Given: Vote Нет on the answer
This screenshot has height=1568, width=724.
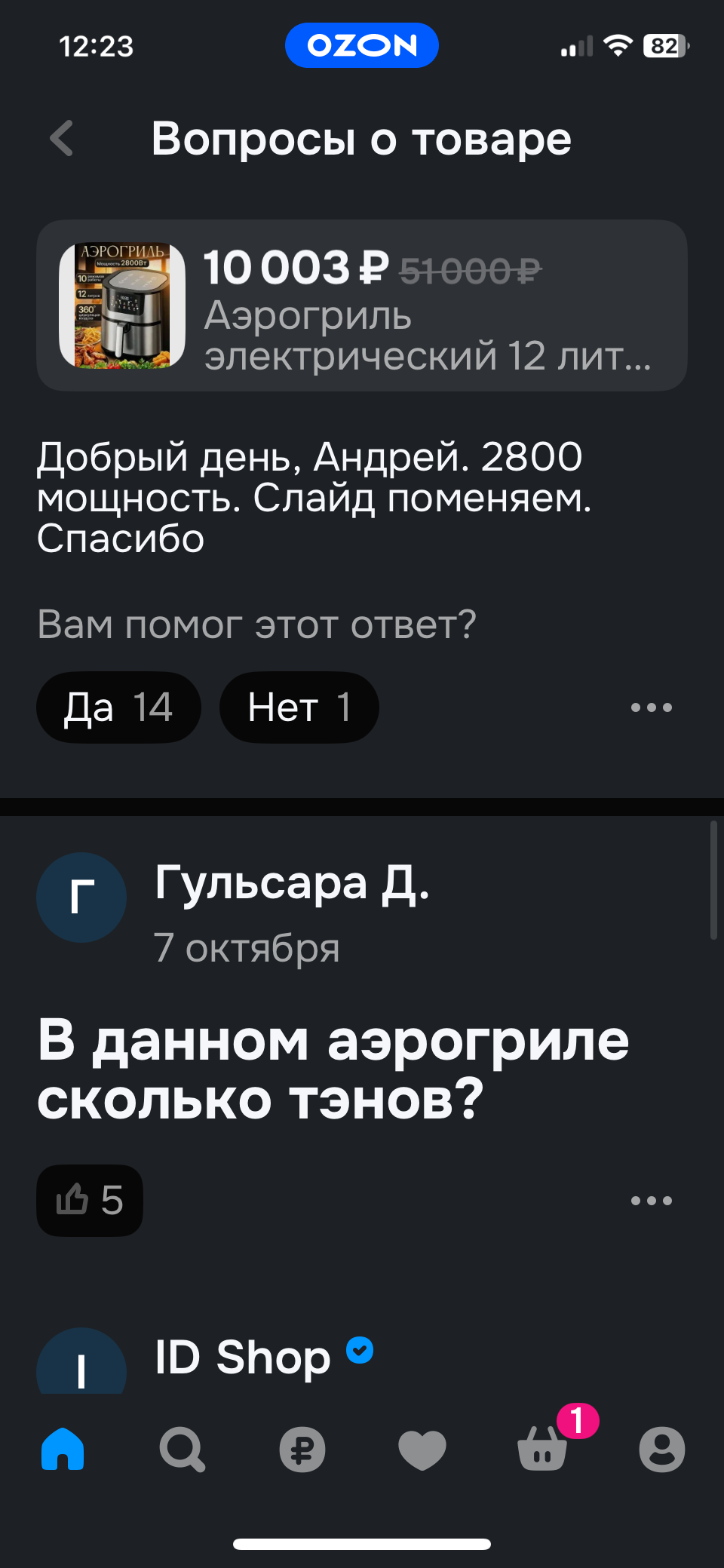Looking at the screenshot, I should tap(299, 707).
